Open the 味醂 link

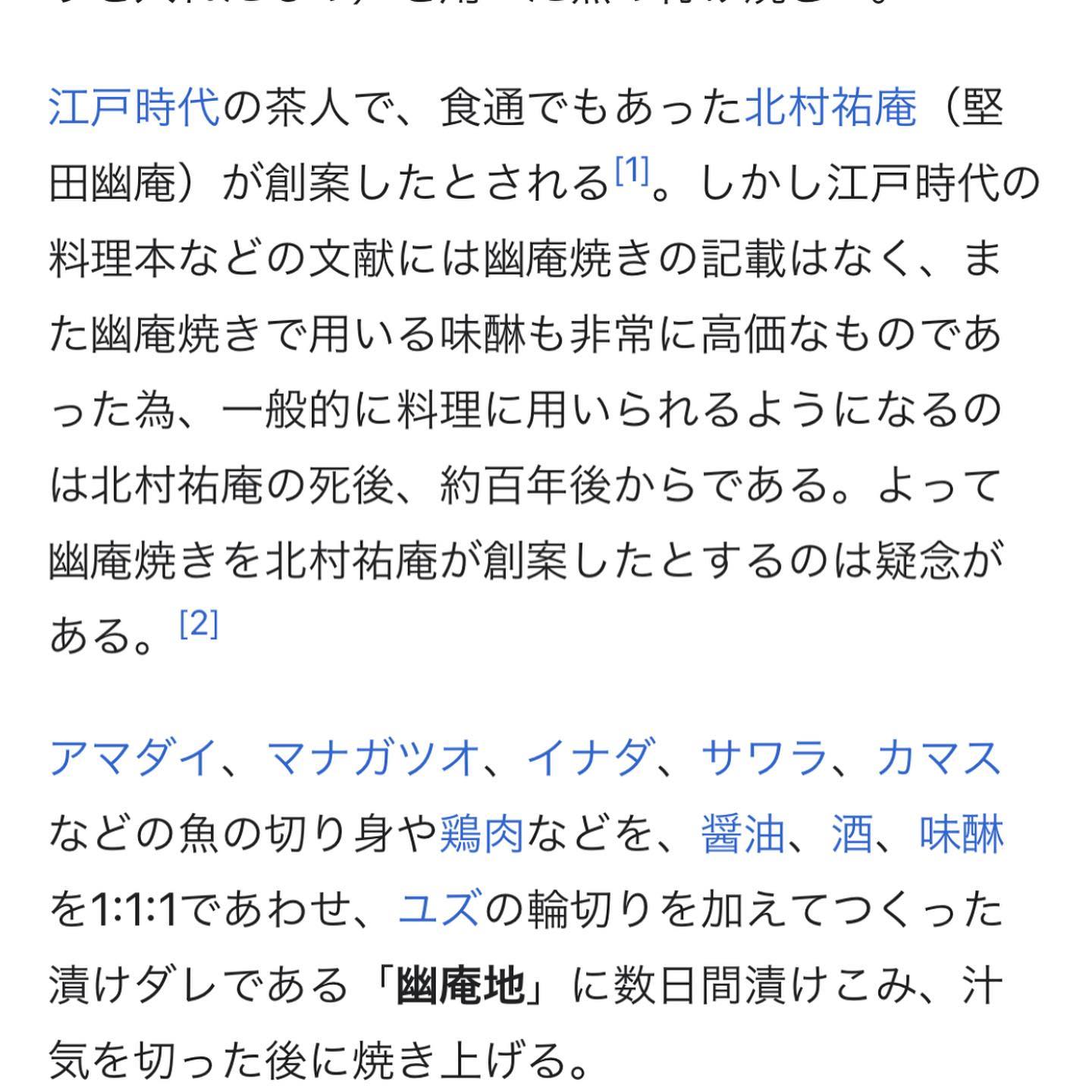pos(962,833)
